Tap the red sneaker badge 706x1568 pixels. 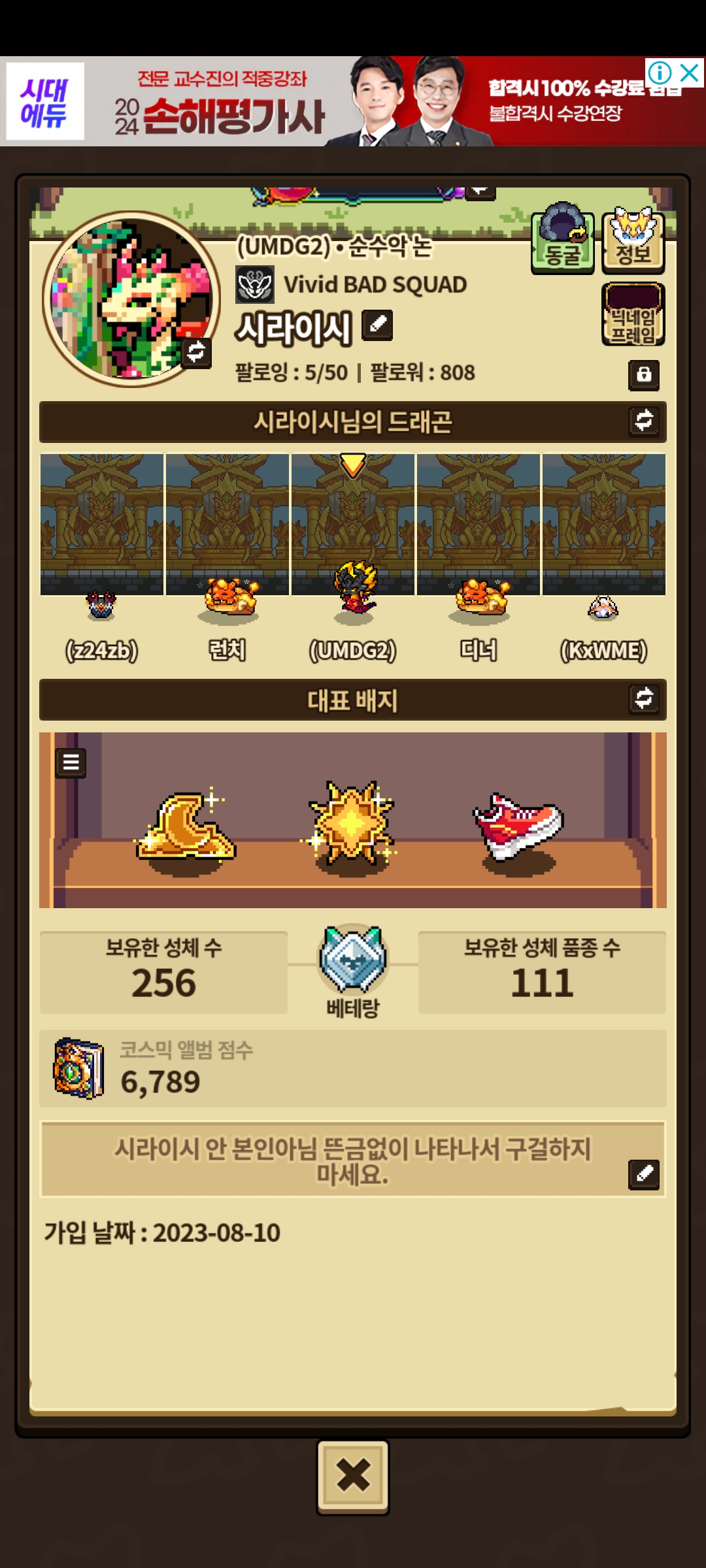click(518, 827)
